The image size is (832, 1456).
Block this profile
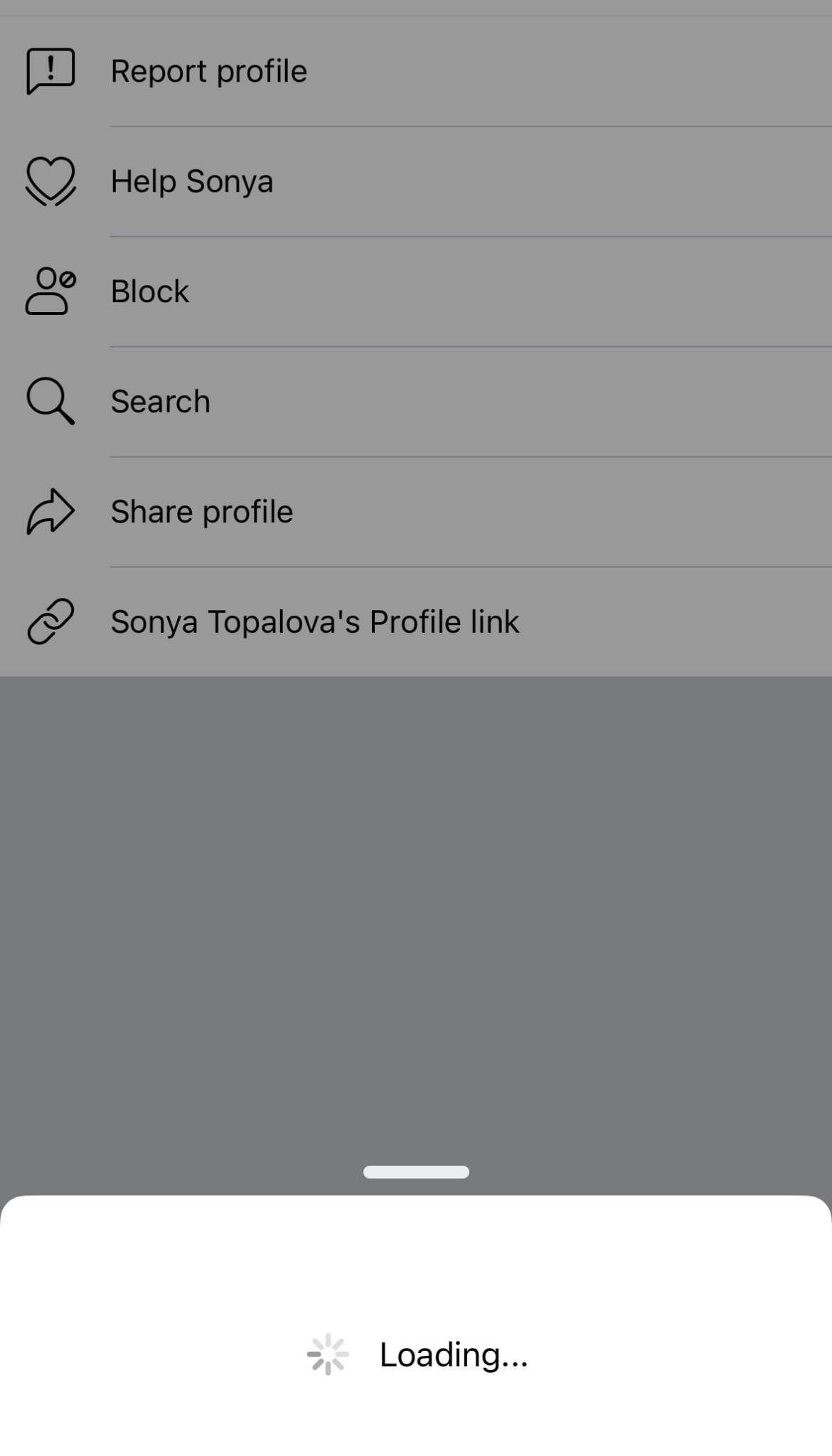pos(150,291)
